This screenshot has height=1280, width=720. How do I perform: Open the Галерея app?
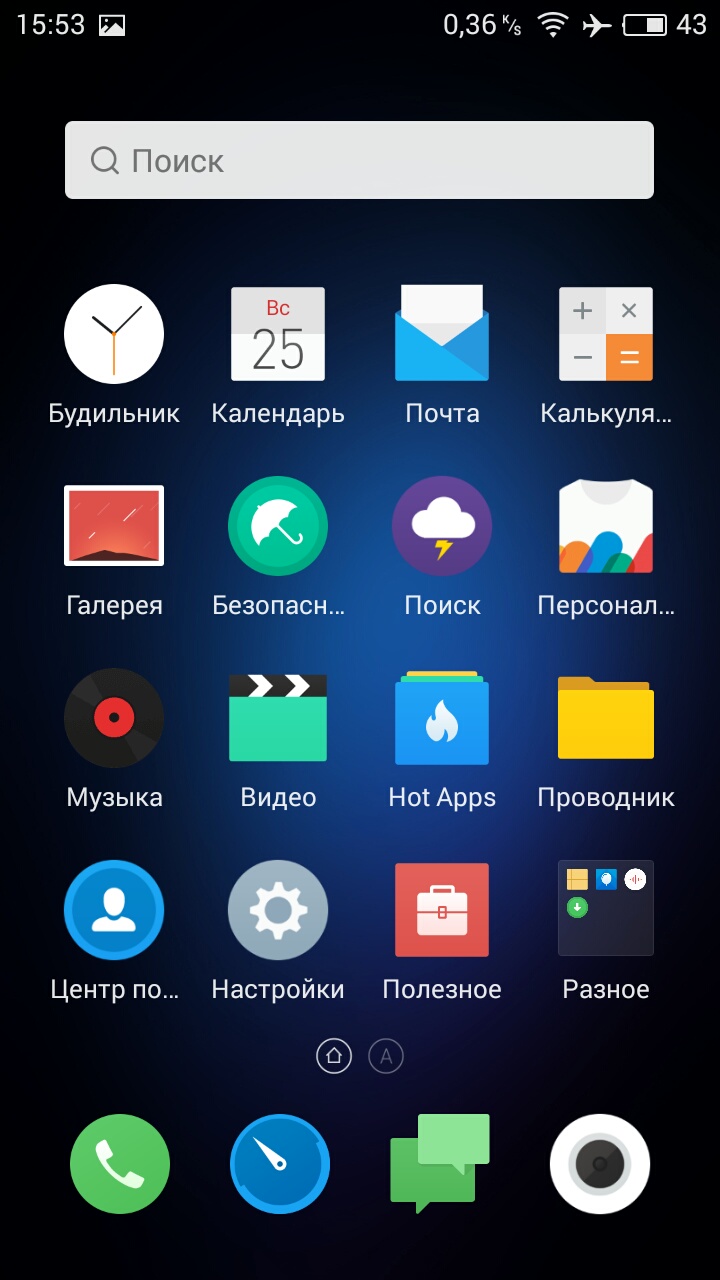tap(114, 526)
